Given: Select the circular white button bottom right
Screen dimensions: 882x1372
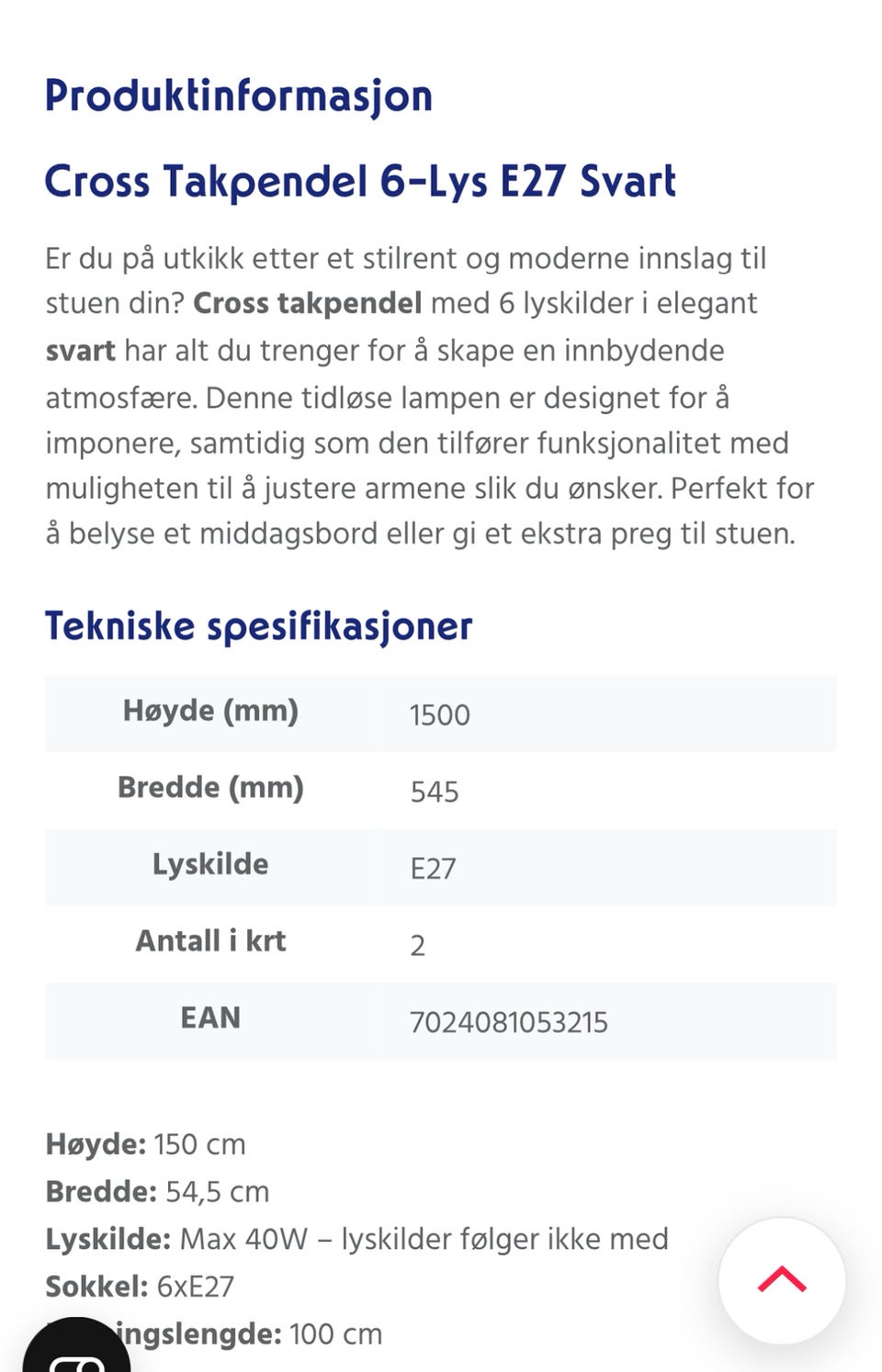Looking at the screenshot, I should tap(780, 1278).
